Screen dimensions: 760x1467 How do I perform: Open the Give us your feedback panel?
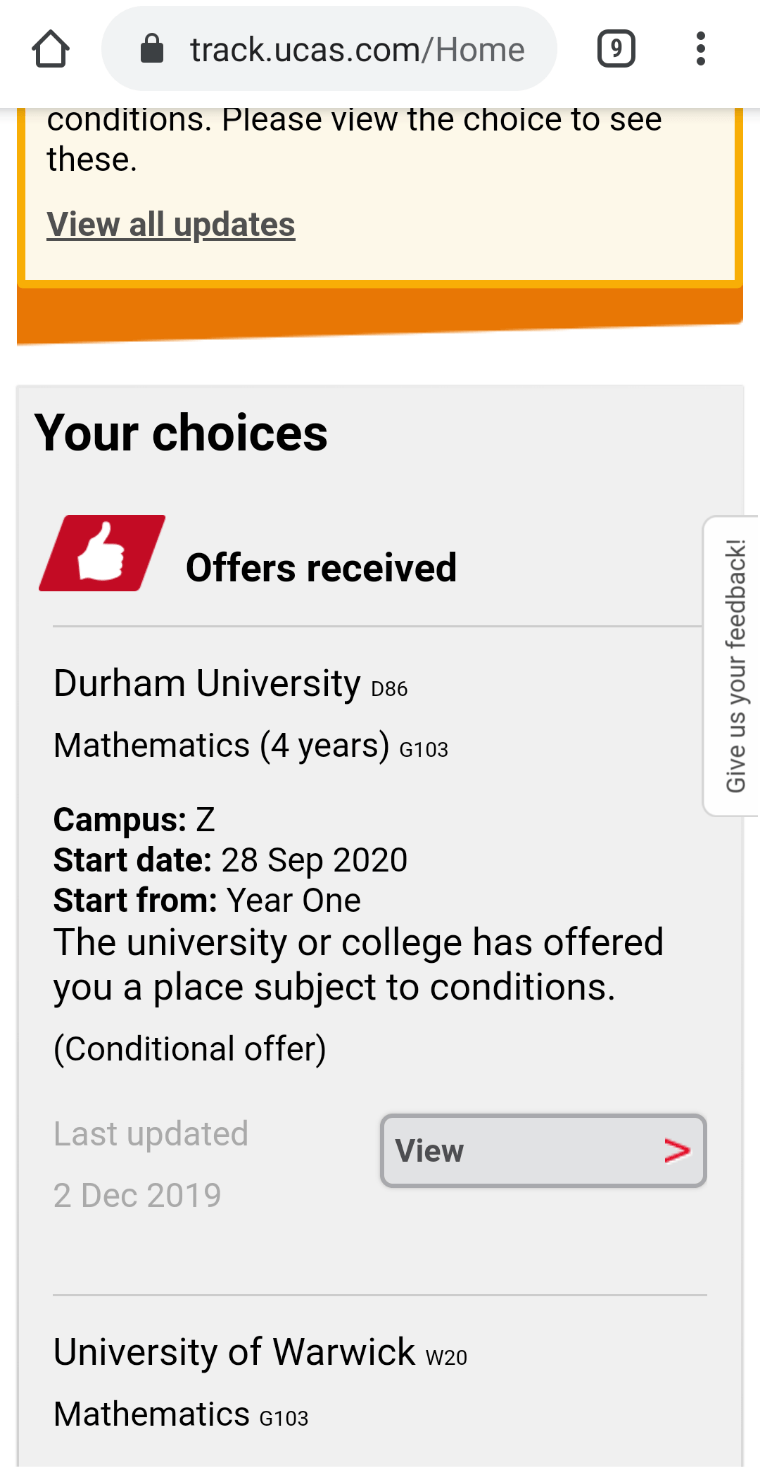(733, 663)
